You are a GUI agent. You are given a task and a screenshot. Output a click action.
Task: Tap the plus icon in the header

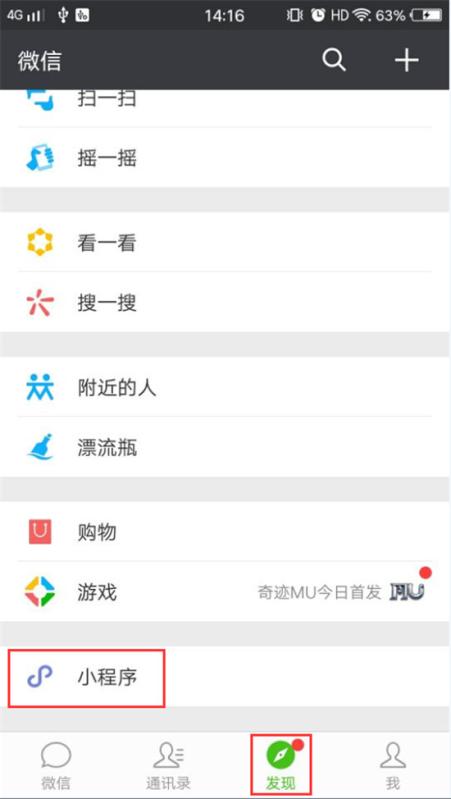point(407,61)
